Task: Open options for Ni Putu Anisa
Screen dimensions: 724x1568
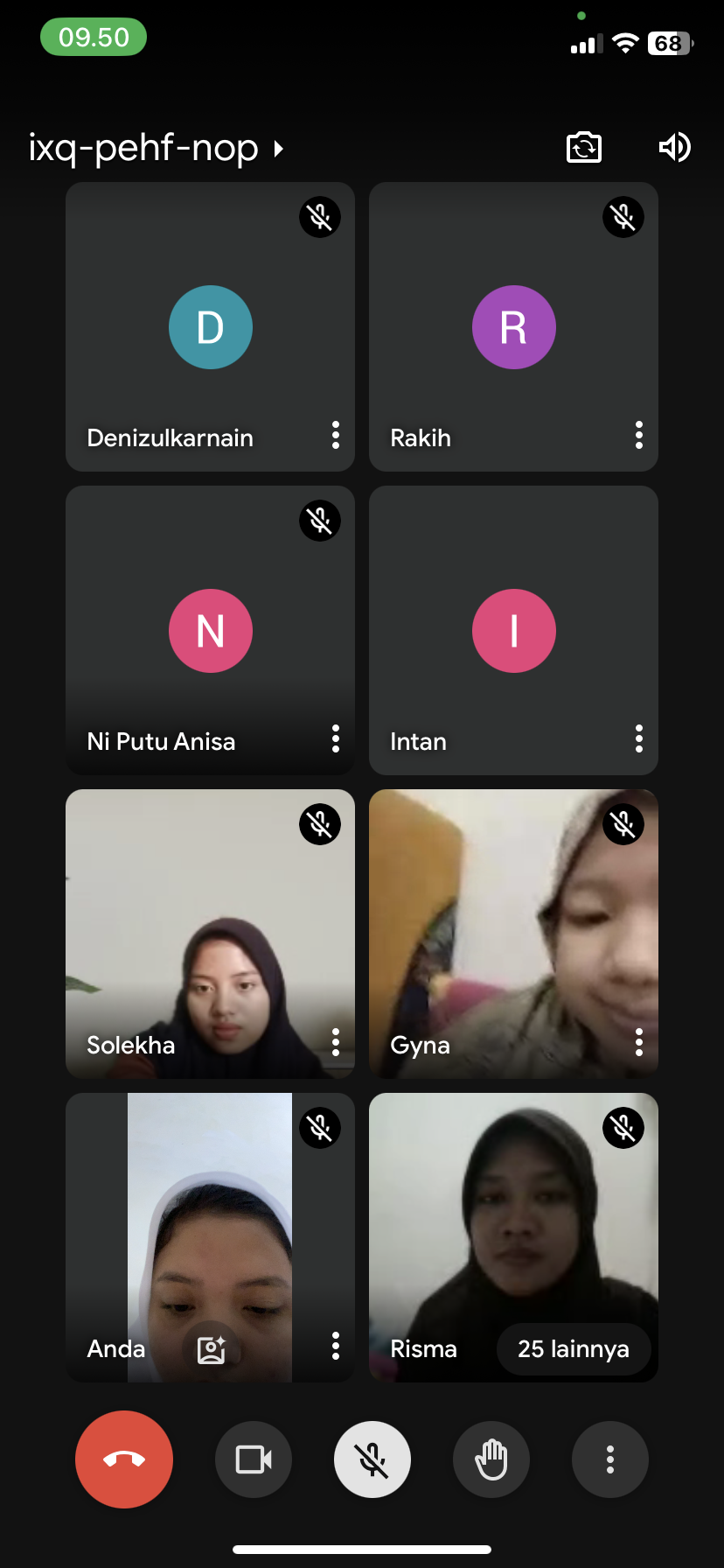Action: [x=336, y=738]
